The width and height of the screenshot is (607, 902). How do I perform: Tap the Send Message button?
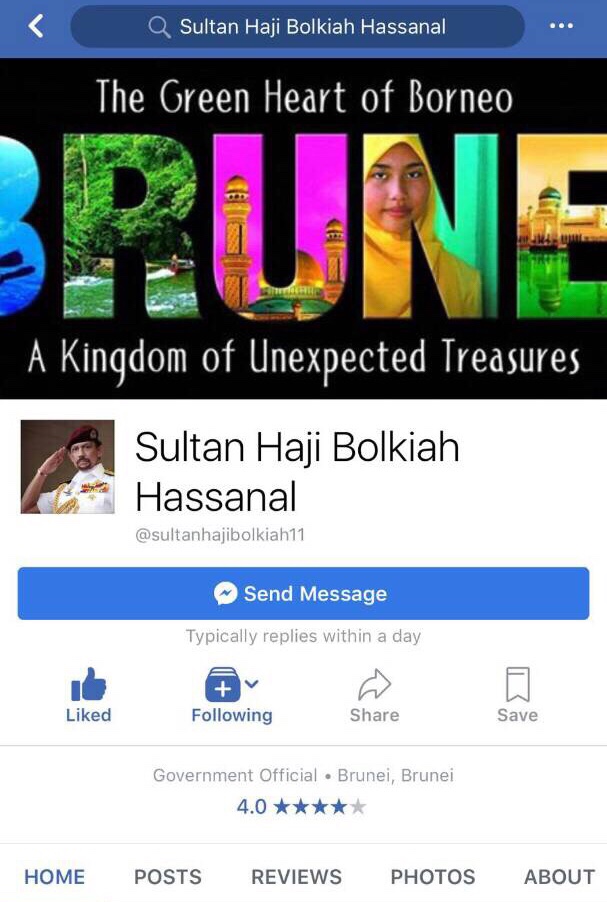point(303,594)
